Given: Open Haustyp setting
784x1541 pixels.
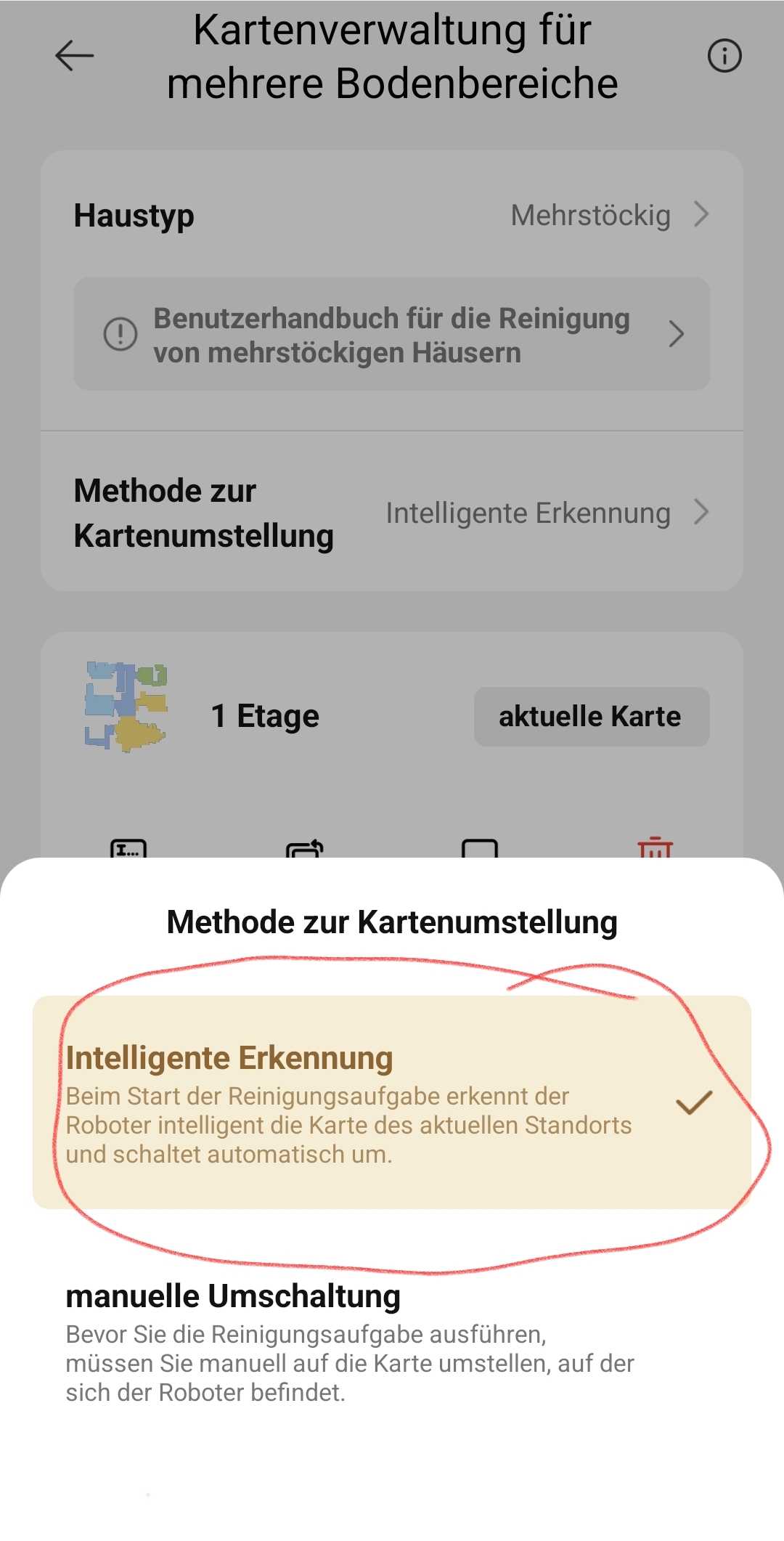Looking at the screenshot, I should 392,216.
